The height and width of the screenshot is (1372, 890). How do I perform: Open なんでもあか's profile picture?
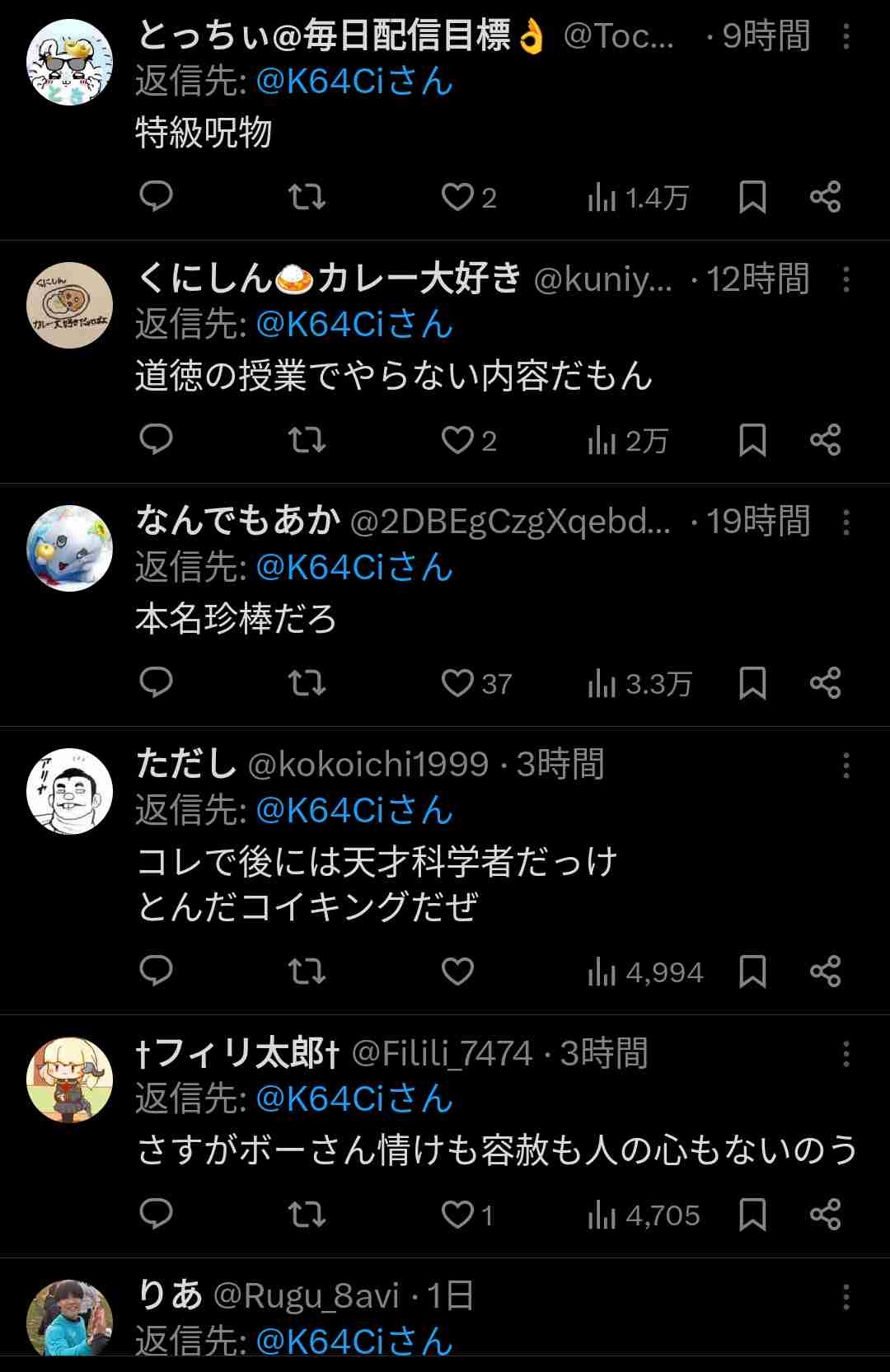pyautogui.click(x=69, y=548)
